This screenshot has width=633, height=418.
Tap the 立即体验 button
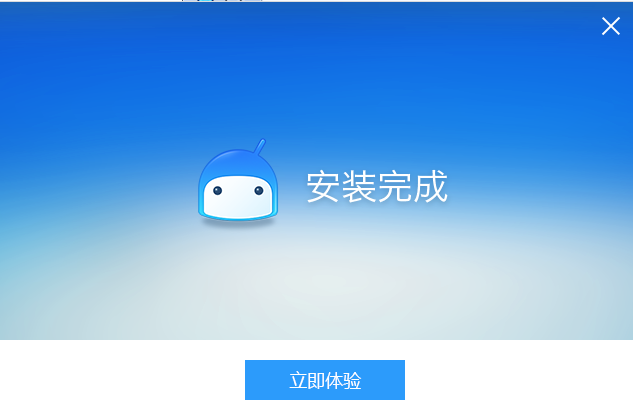pos(325,380)
